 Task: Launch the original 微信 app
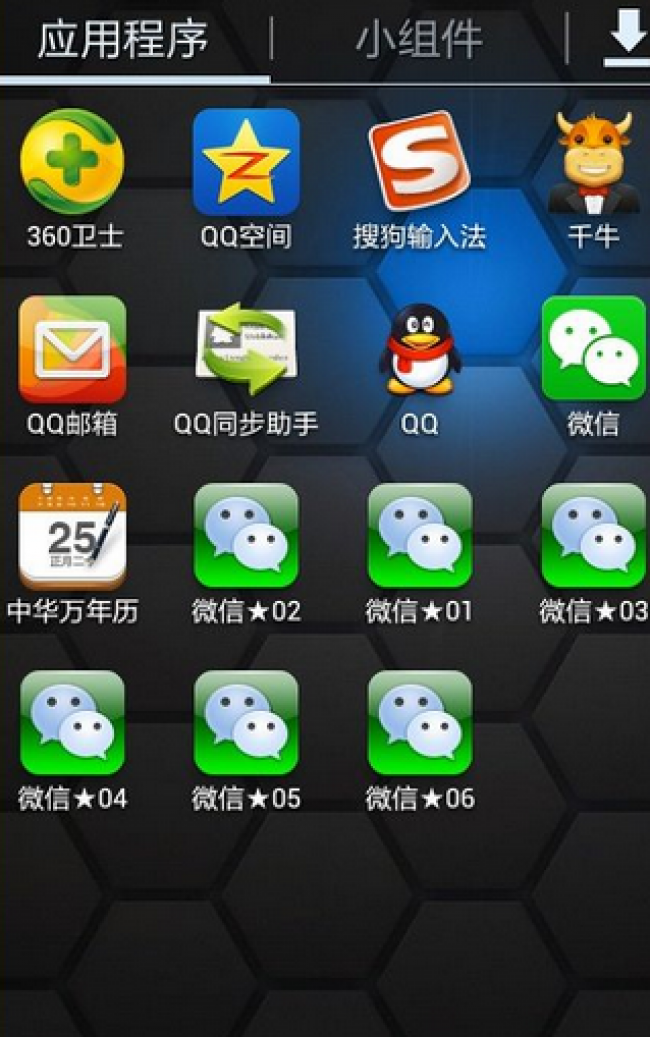click(593, 350)
